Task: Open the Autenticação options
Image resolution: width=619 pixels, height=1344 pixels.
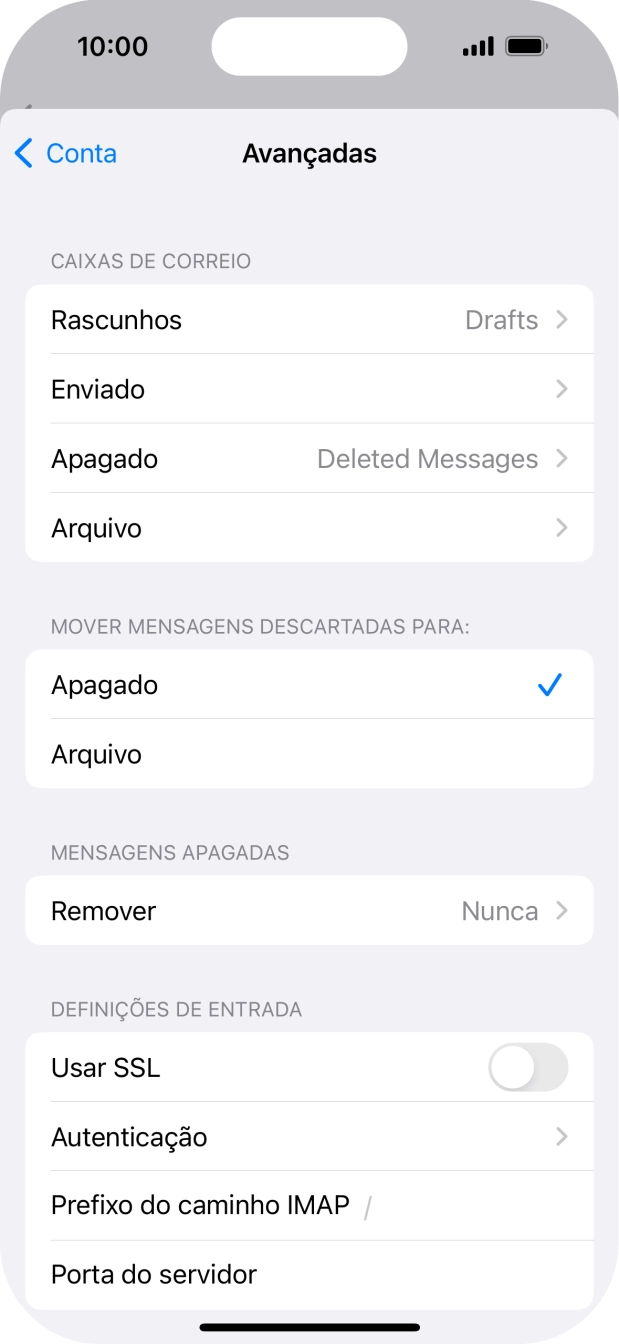Action: (x=309, y=1137)
